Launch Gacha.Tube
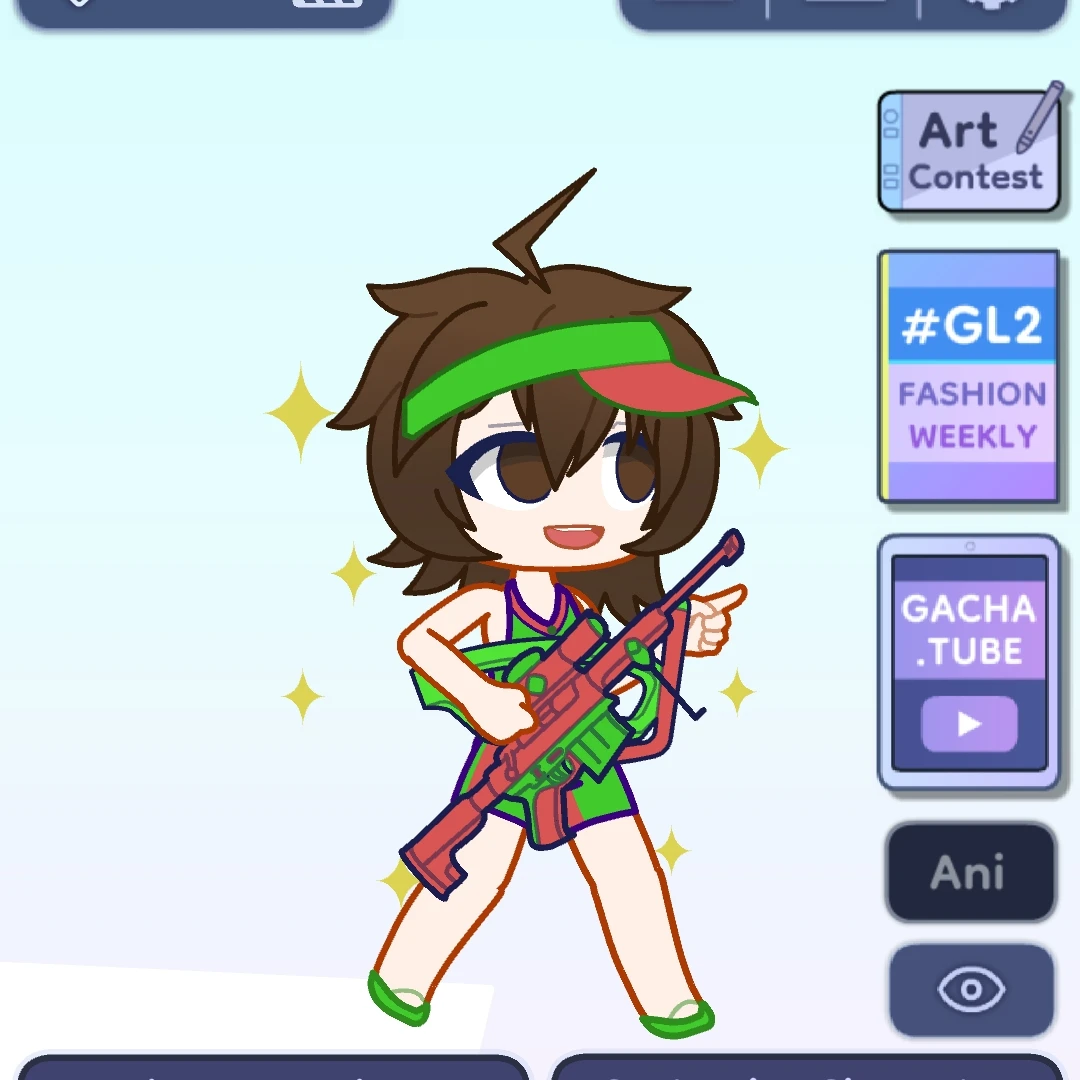 (x=968, y=663)
